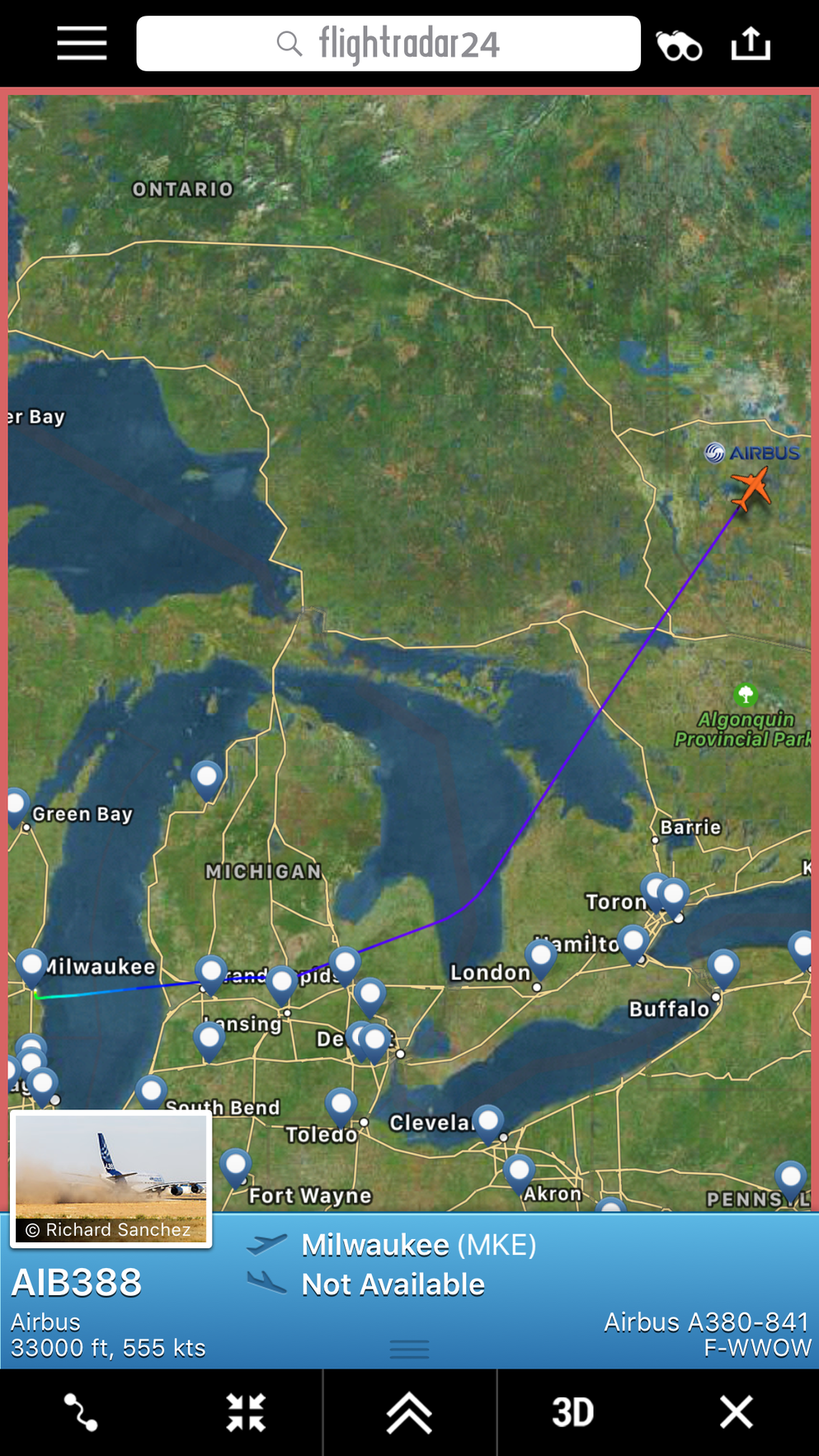Show the flight route

[x=81, y=1411]
